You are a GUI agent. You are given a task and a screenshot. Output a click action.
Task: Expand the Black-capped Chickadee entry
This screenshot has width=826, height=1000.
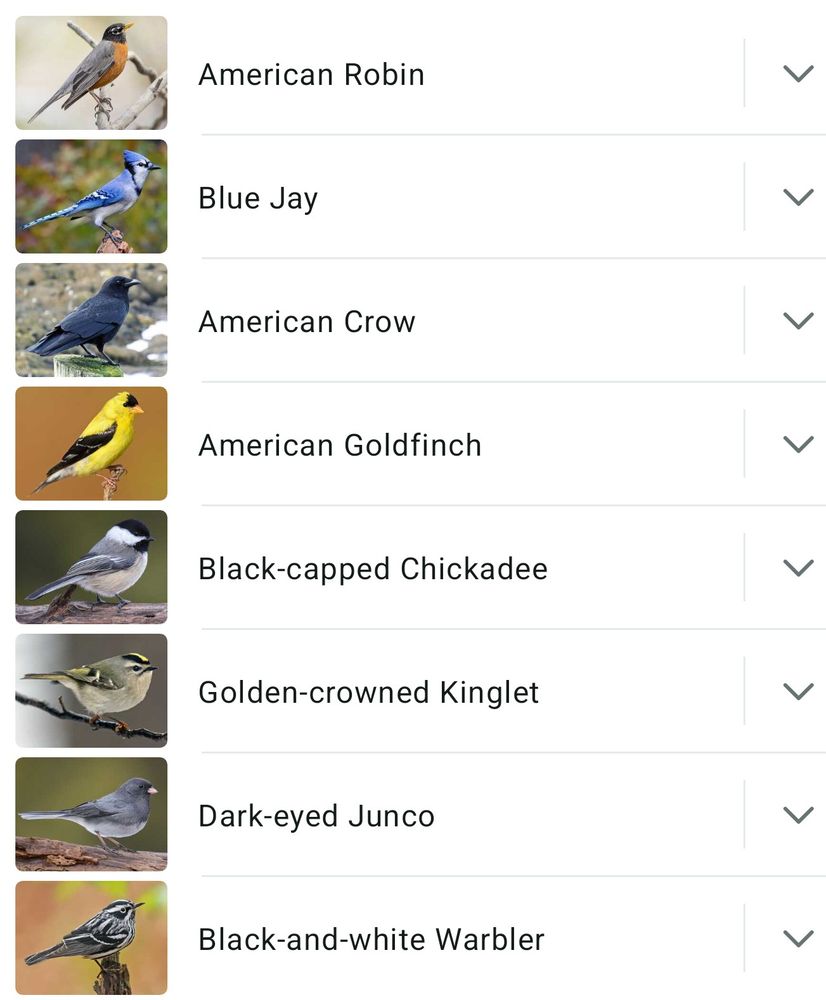pyautogui.click(x=797, y=567)
